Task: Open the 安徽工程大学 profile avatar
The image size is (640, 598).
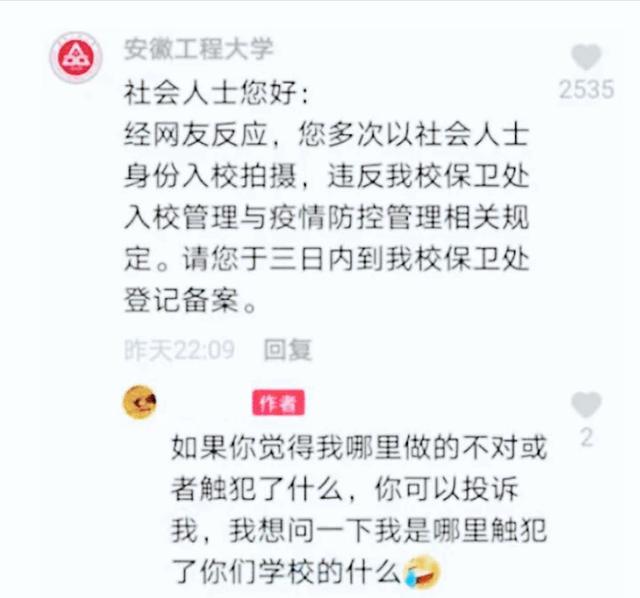Action: tap(74, 58)
